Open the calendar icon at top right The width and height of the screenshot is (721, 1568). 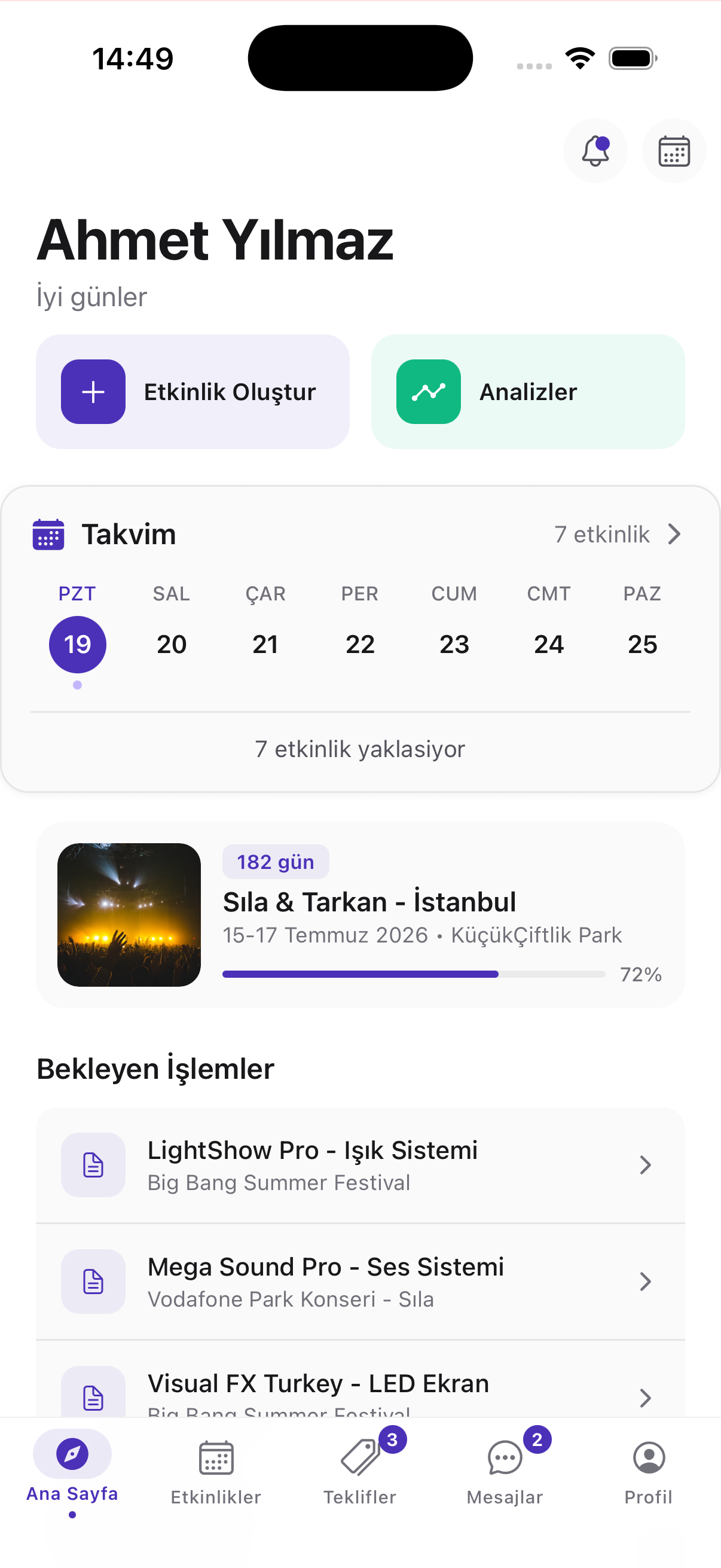pyautogui.click(x=674, y=150)
